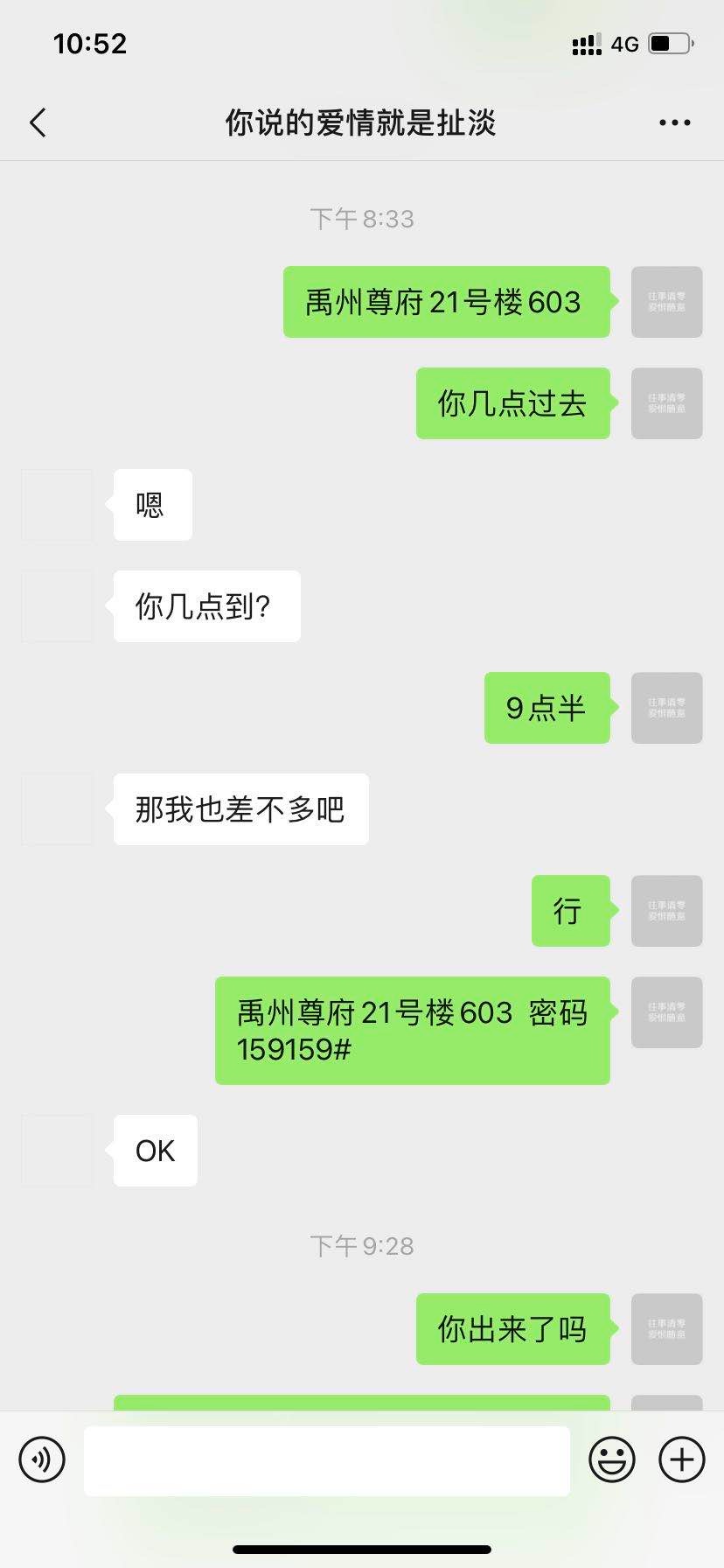The image size is (724, 1568).
Task: Tap the chat title 你说的爱情就是扯淡
Action: pos(361,123)
